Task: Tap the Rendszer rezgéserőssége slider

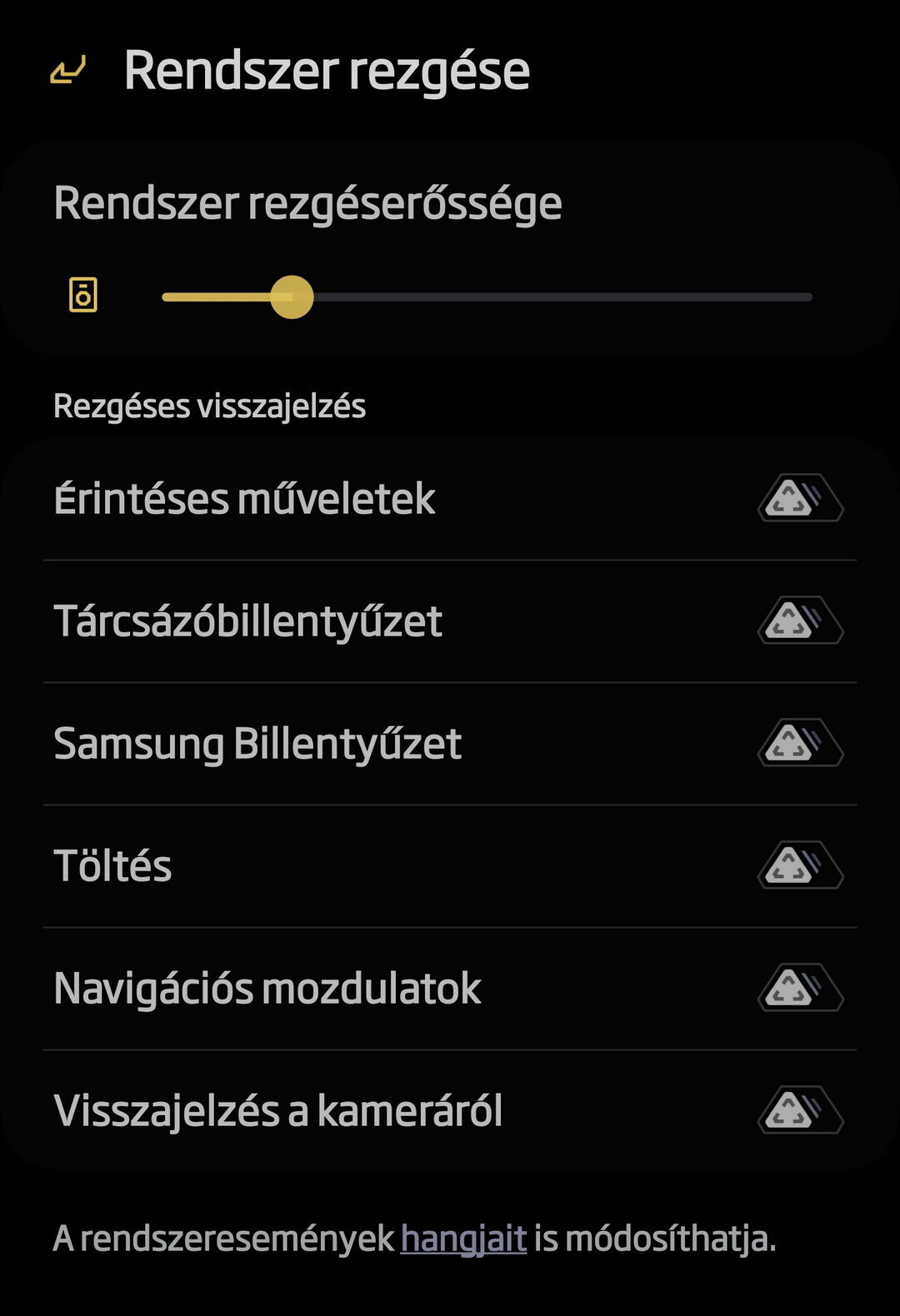Action: pyautogui.click(x=487, y=297)
